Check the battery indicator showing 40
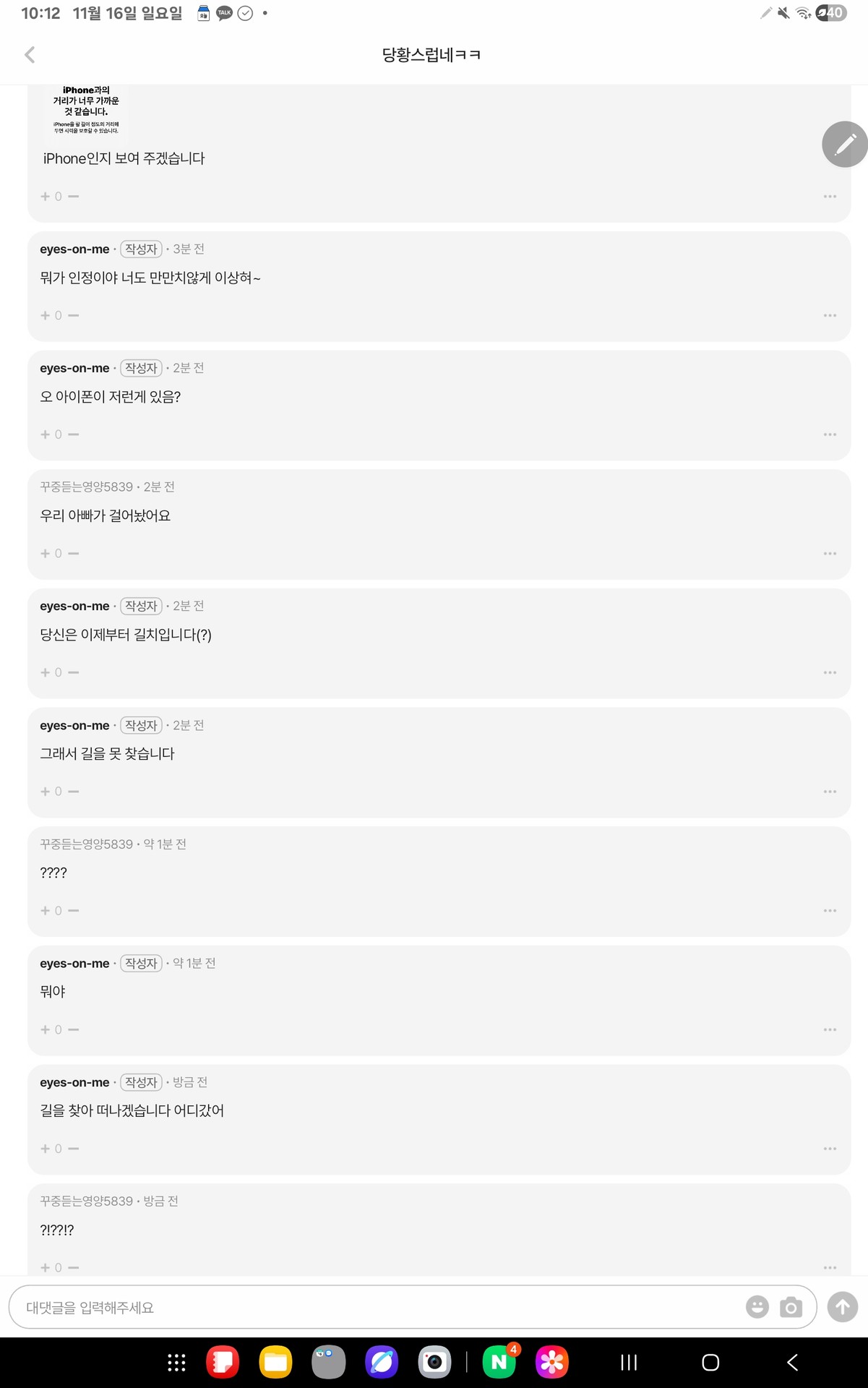 (x=831, y=12)
